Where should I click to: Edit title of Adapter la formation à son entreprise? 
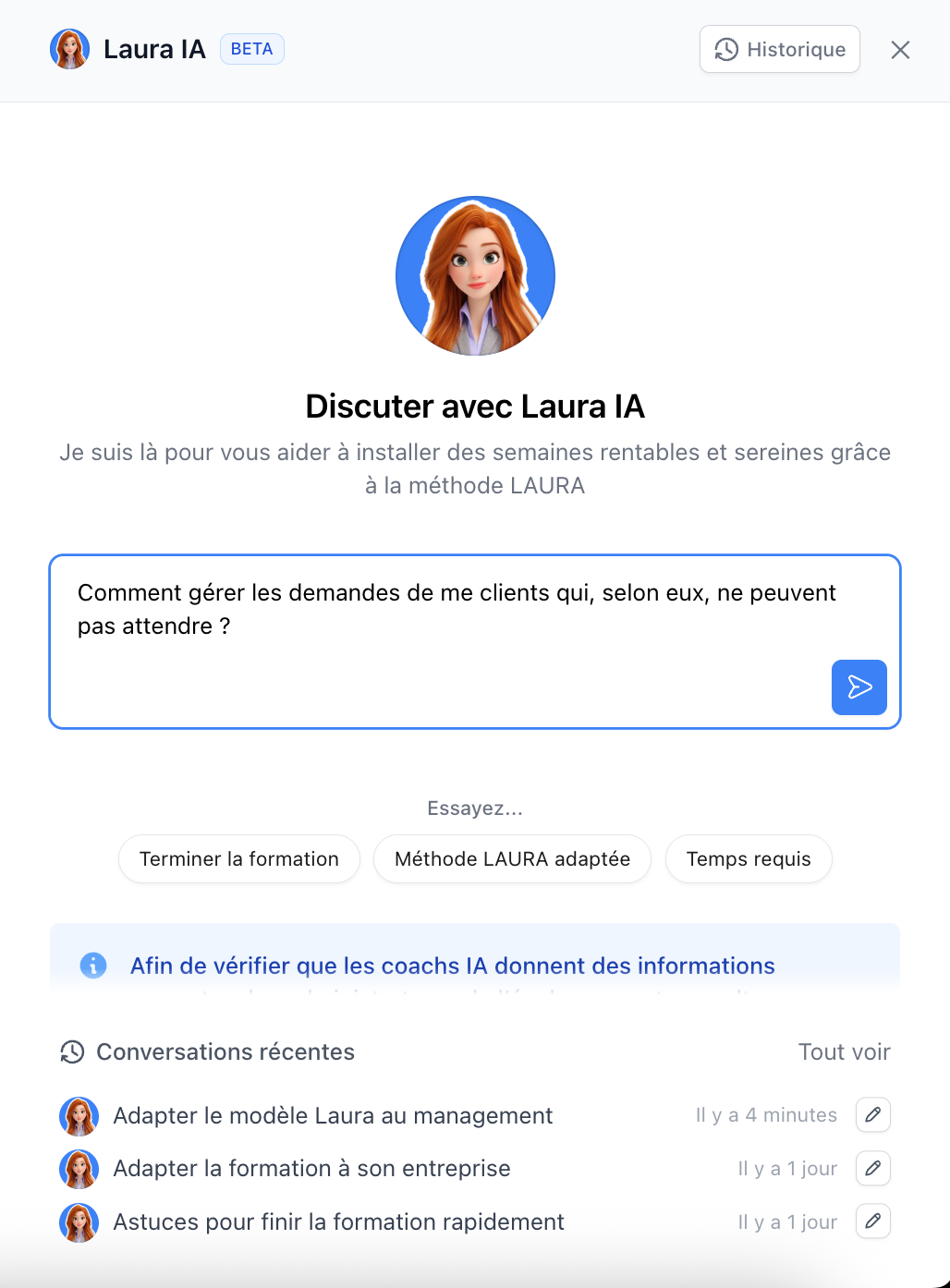tap(872, 1169)
